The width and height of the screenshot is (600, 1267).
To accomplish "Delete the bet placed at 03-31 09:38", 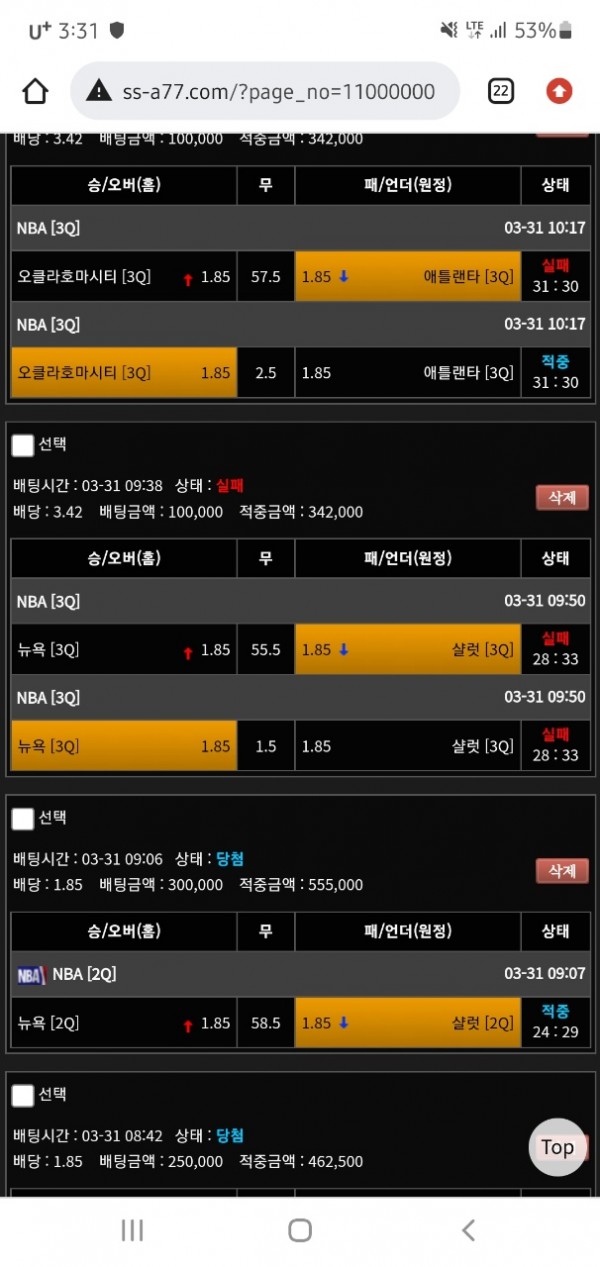I will (562, 497).
